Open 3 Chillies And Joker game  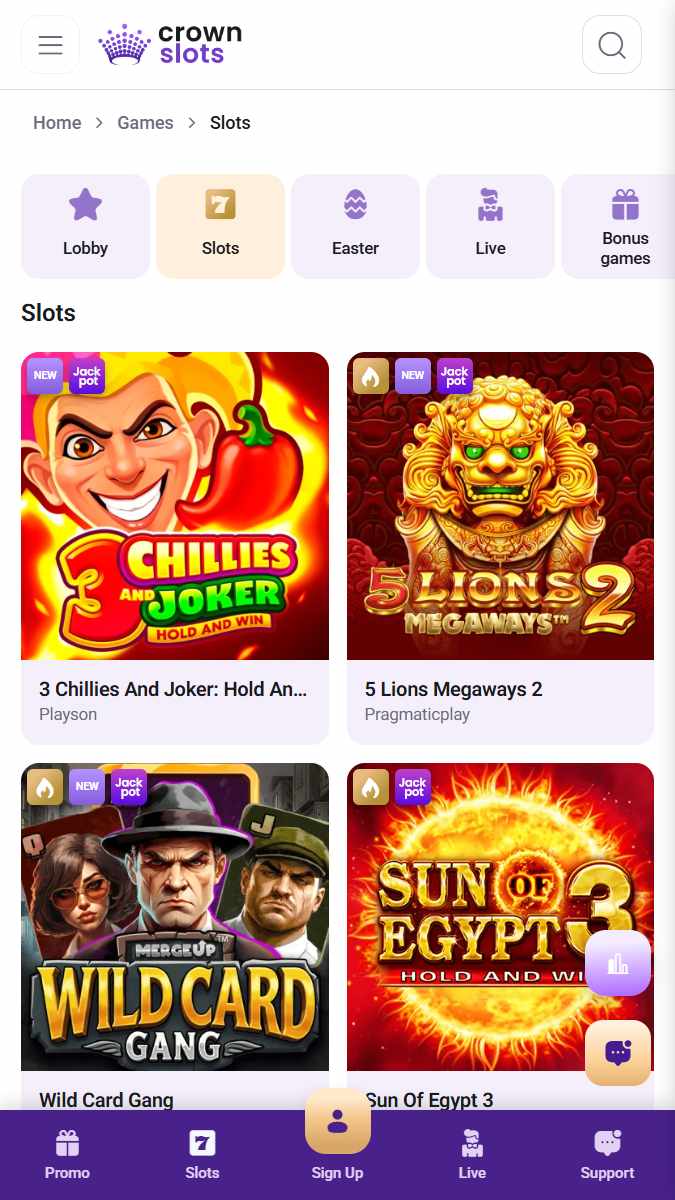click(175, 548)
